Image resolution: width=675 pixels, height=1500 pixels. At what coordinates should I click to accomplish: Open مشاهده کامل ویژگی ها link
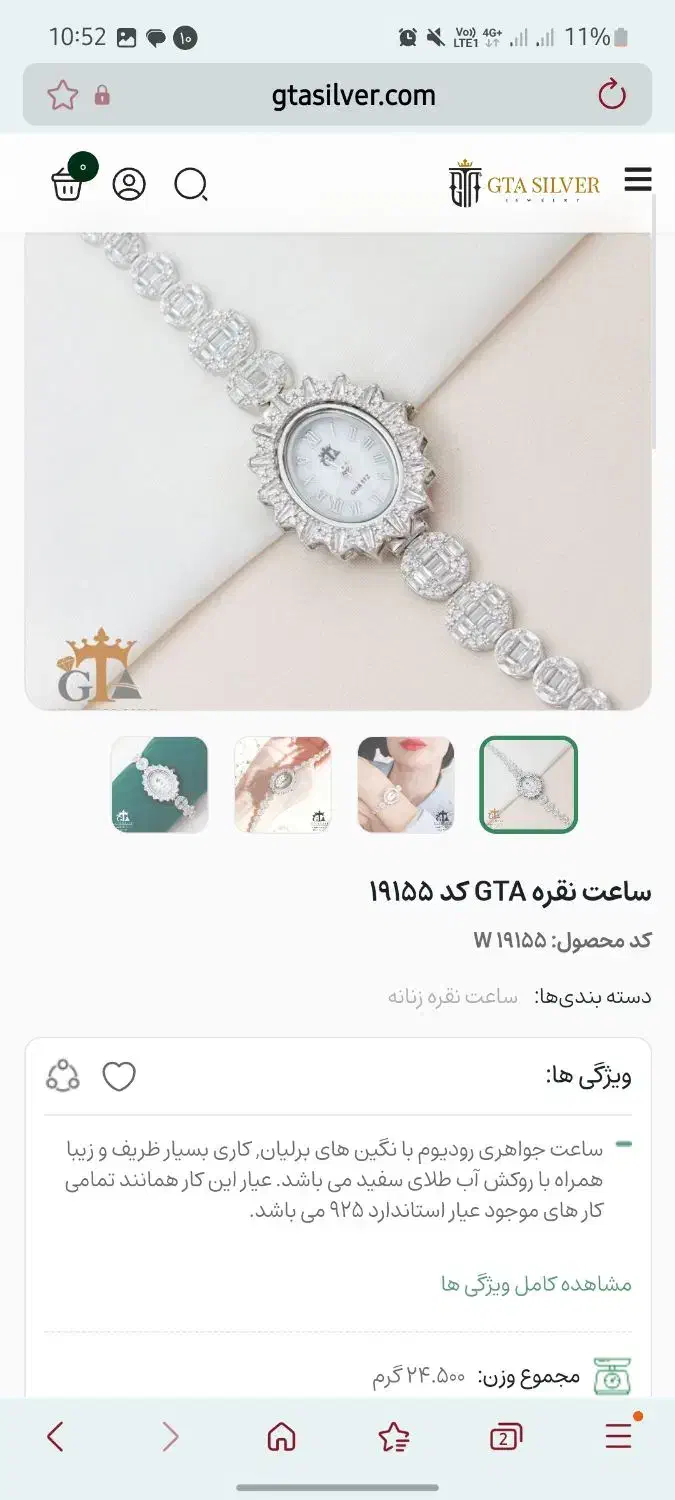536,1284
